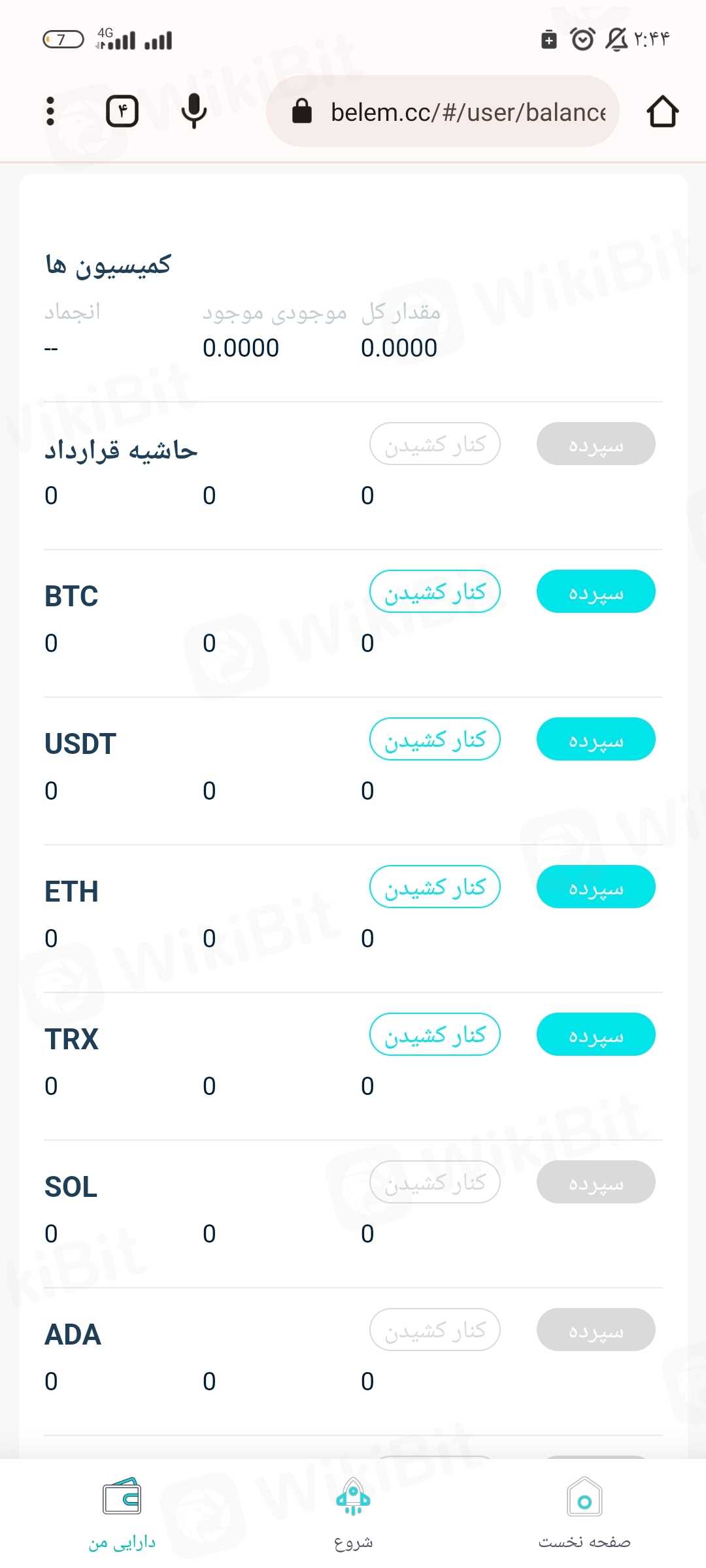Image resolution: width=706 pixels, height=1568 pixels.
Task: Choose the TRX deposit (سپرده) button
Action: point(596,1035)
